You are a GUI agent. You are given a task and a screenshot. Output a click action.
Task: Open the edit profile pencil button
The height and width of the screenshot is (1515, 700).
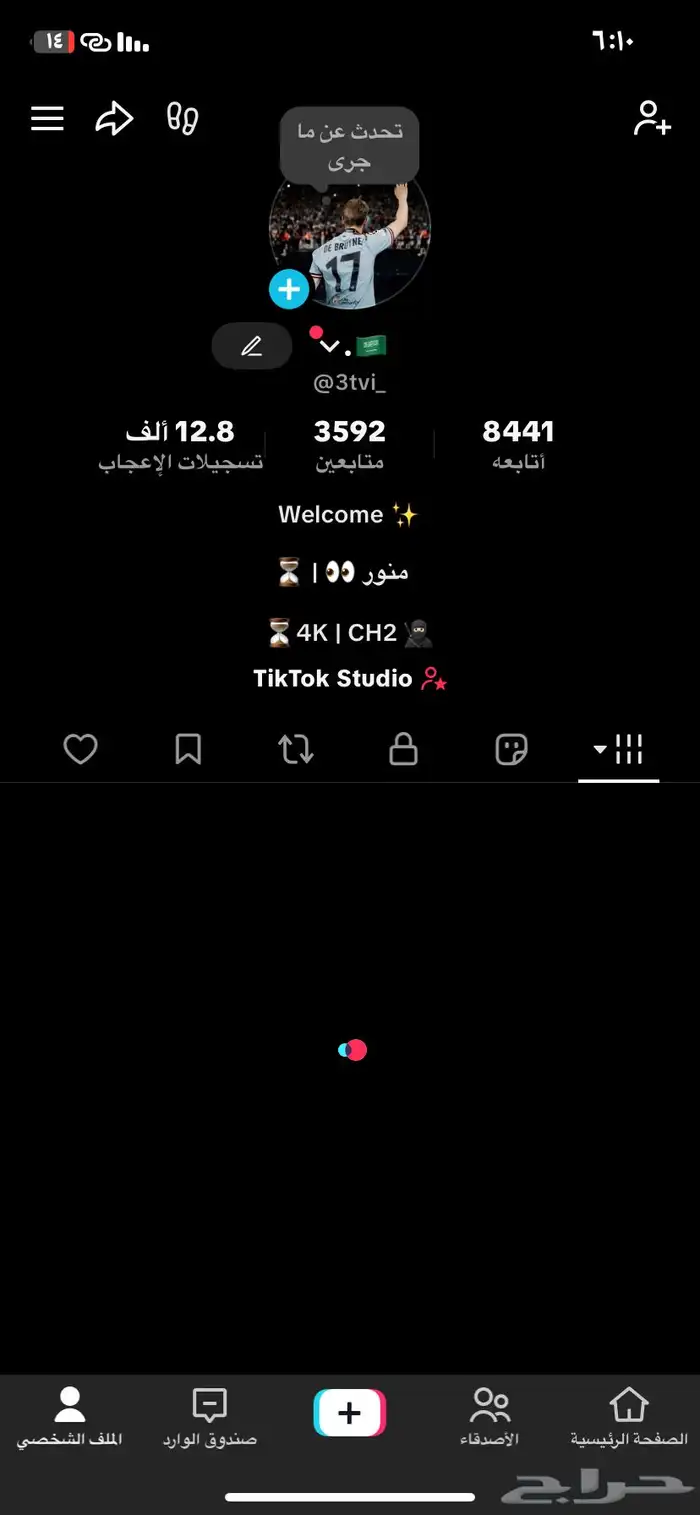click(x=252, y=347)
